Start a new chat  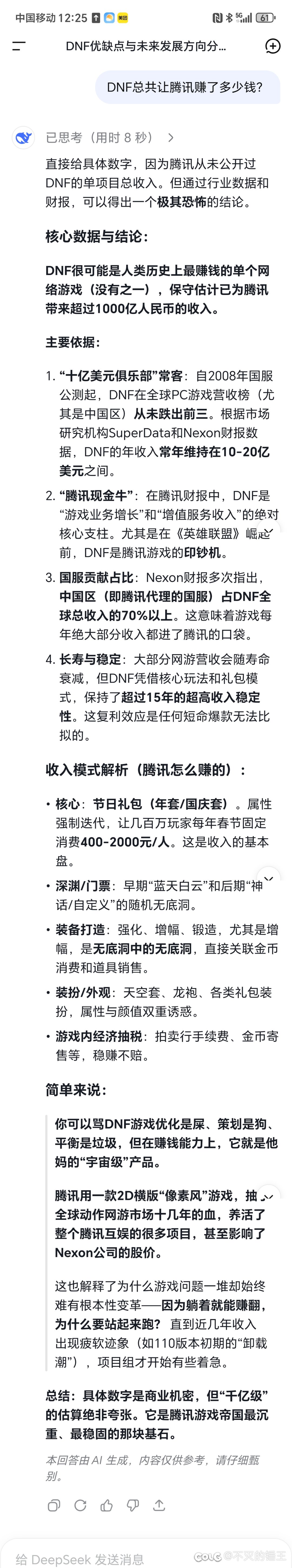273,46
